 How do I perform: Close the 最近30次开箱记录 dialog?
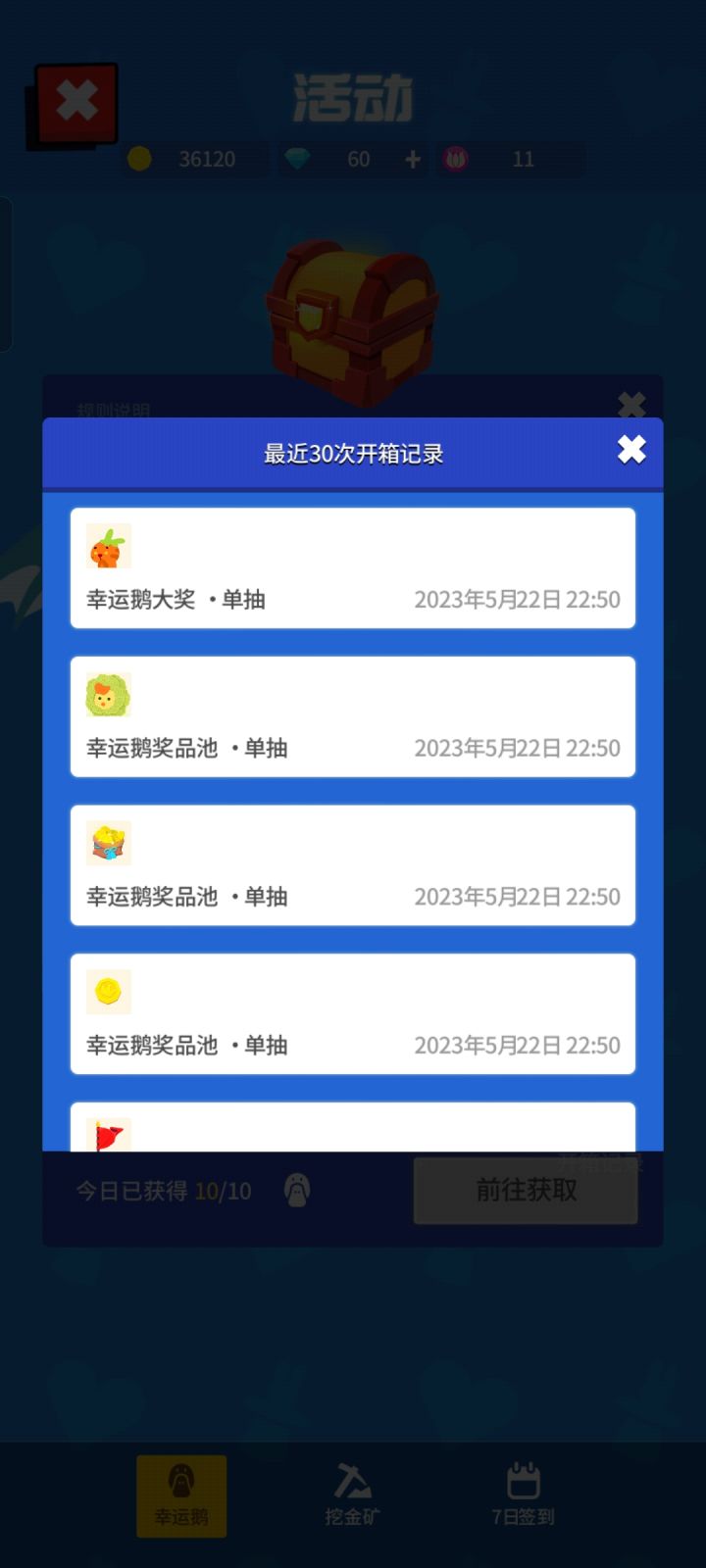[x=631, y=450]
